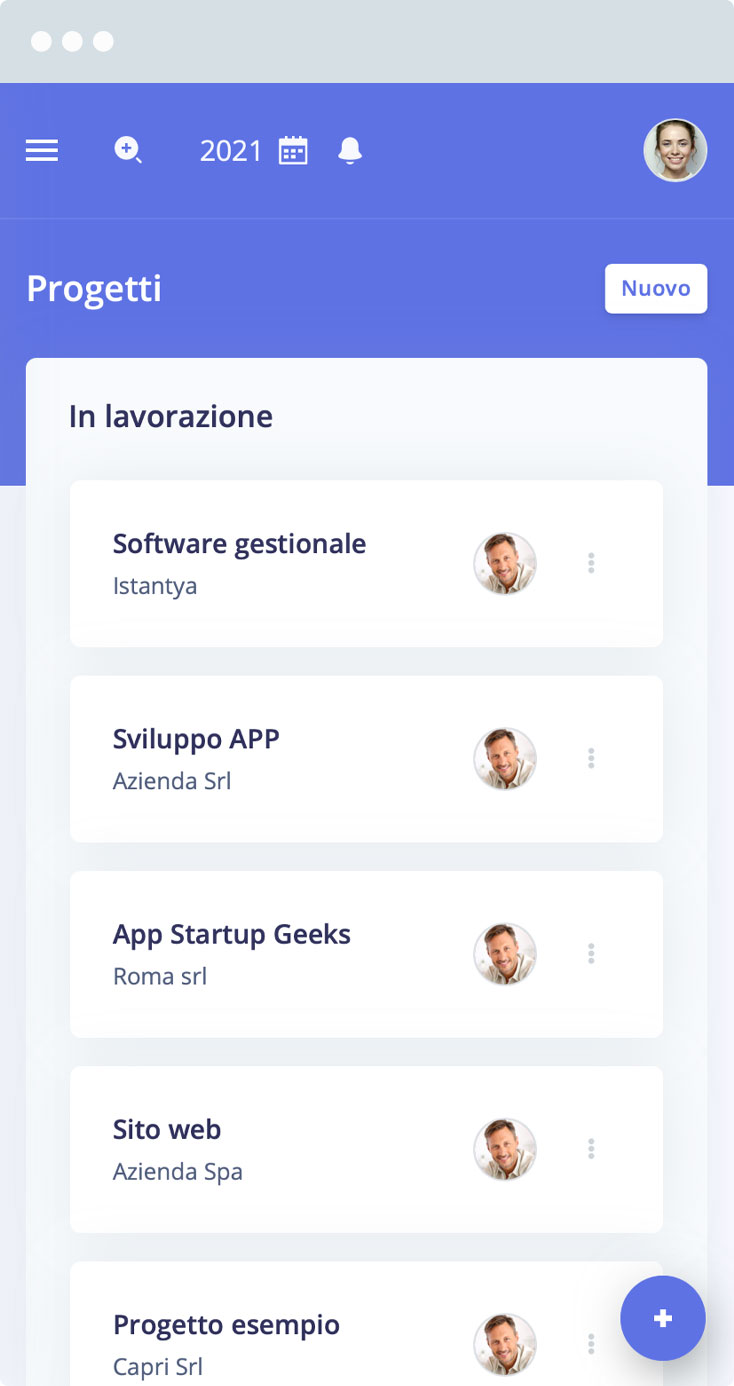Viewport: 734px width, 1386px height.
Task: Open the notifications bell
Action: pyautogui.click(x=350, y=151)
